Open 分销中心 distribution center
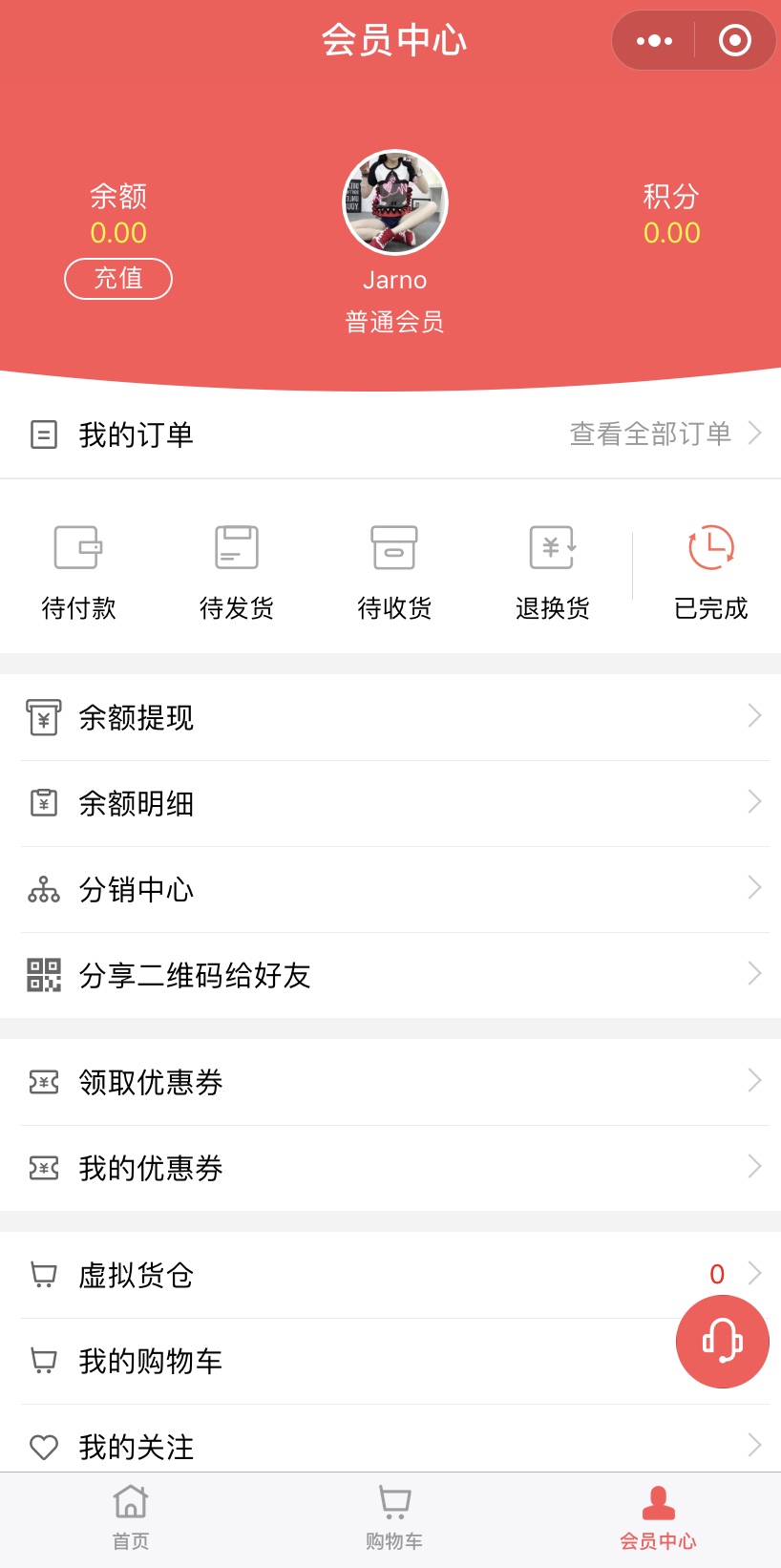Viewport: 781px width, 1568px height. [x=390, y=889]
